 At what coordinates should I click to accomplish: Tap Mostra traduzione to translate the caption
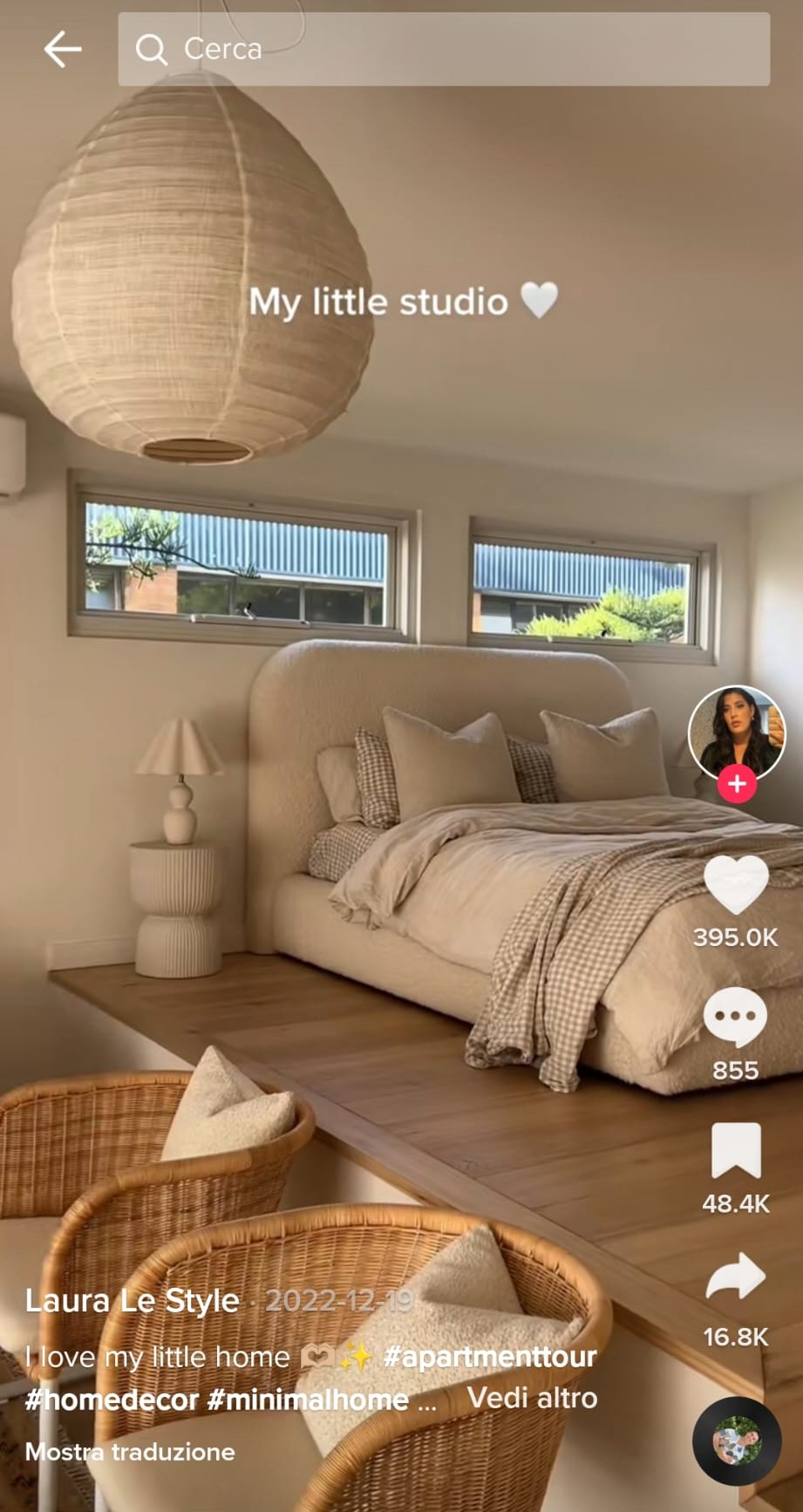coord(130,1452)
